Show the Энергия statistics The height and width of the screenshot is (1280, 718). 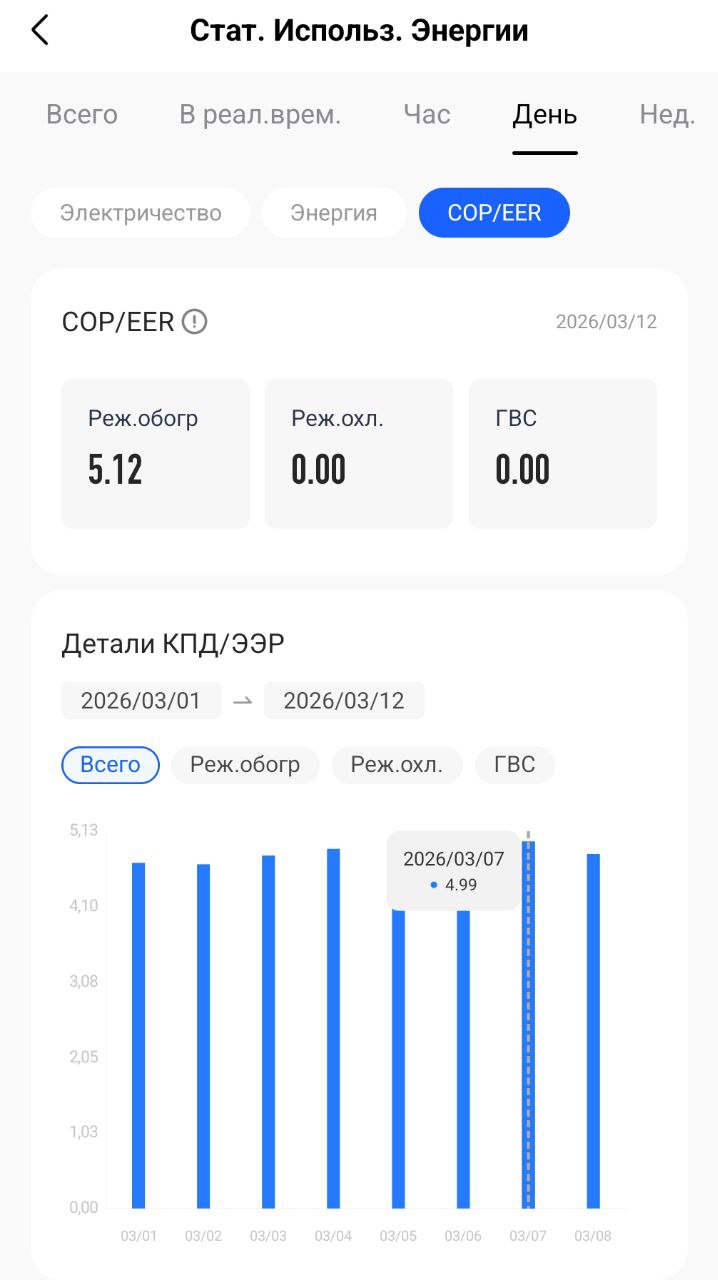pos(334,213)
